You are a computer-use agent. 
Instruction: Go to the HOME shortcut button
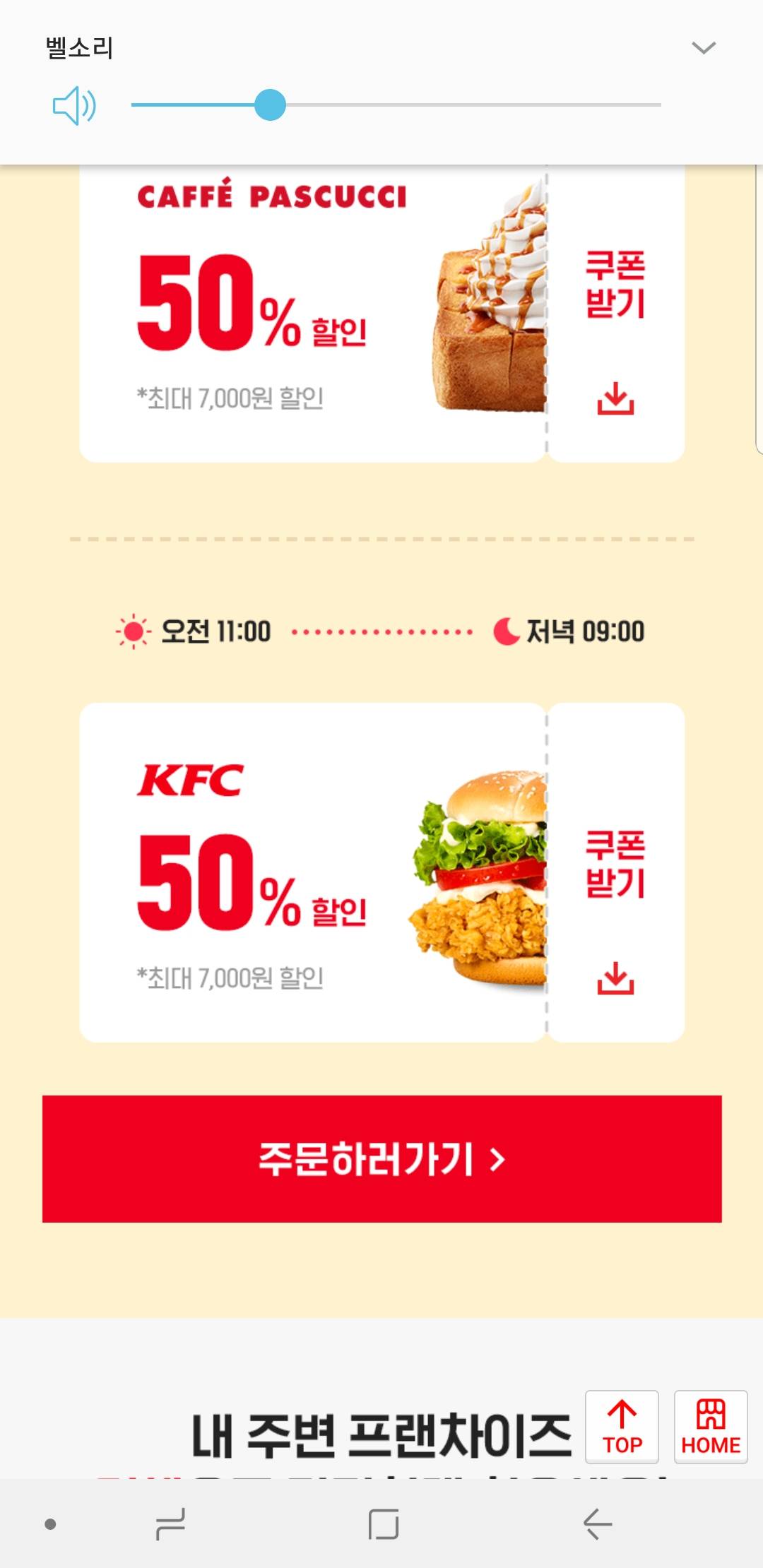(x=710, y=1427)
